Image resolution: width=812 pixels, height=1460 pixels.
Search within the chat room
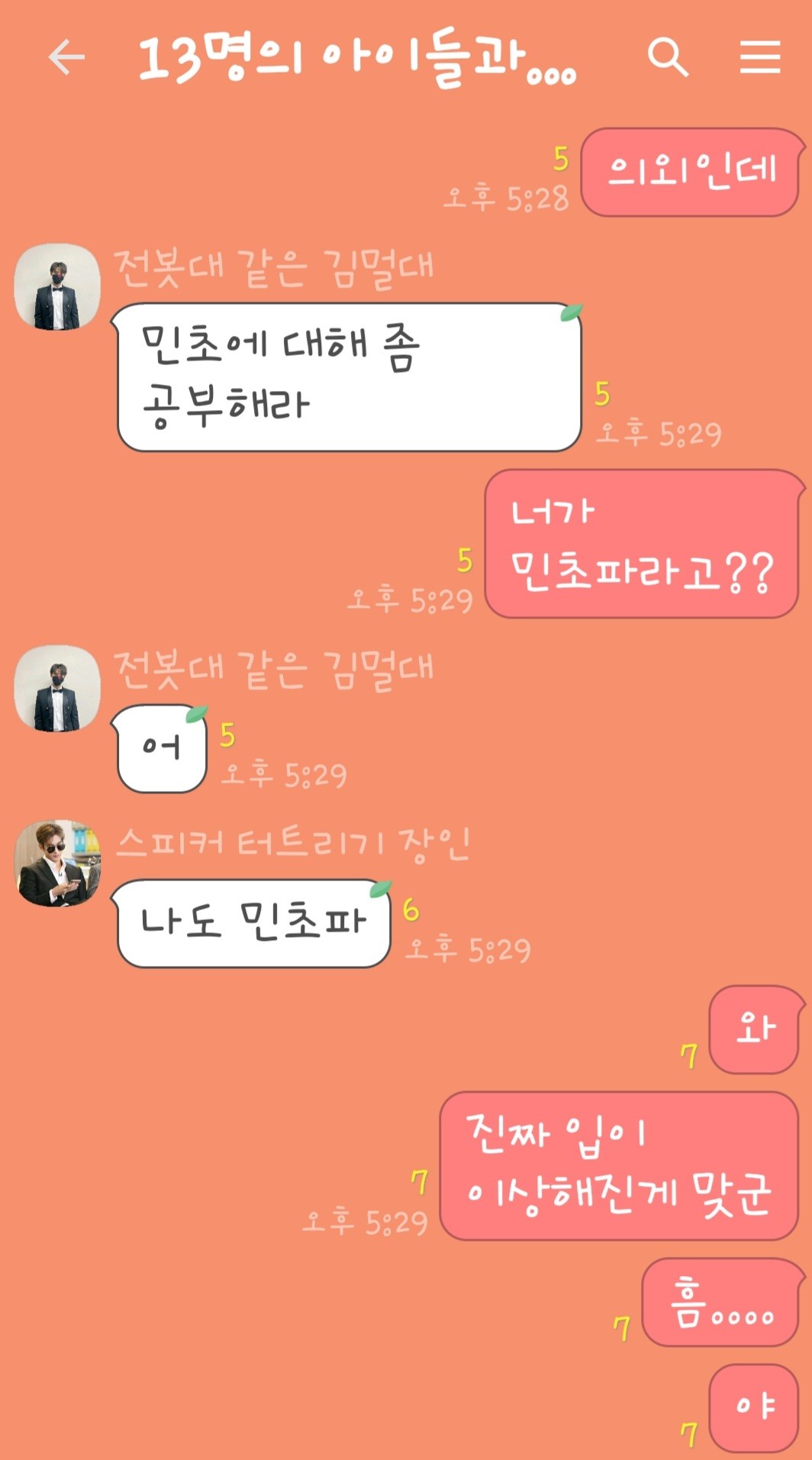click(x=668, y=58)
